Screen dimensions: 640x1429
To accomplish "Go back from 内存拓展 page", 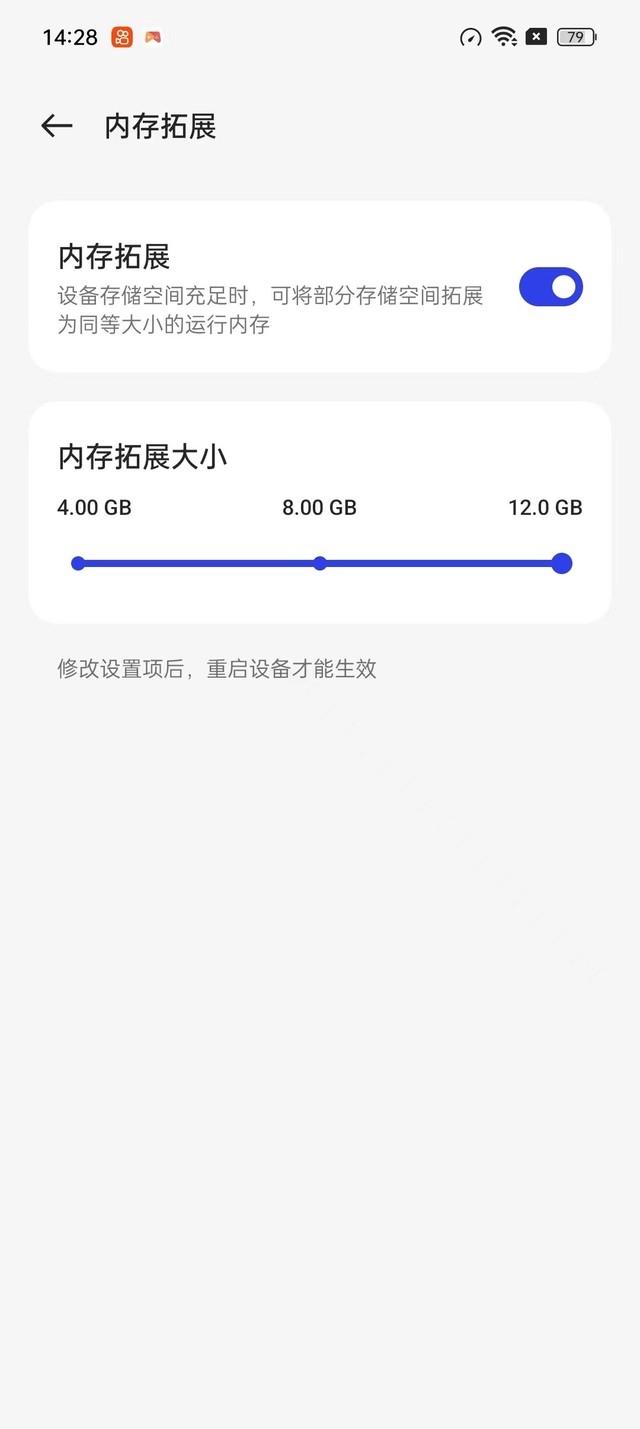I will coord(57,126).
